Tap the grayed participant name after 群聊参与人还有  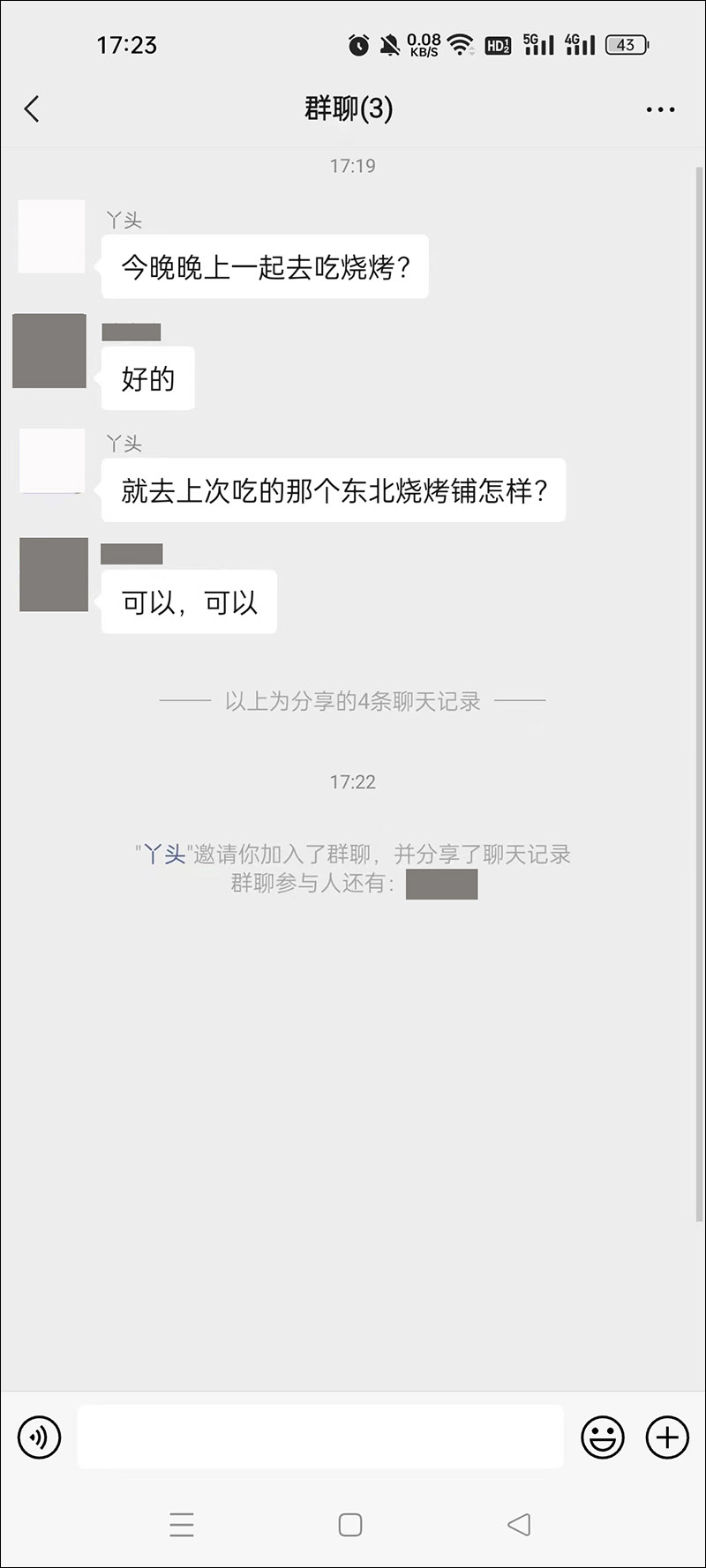click(440, 885)
